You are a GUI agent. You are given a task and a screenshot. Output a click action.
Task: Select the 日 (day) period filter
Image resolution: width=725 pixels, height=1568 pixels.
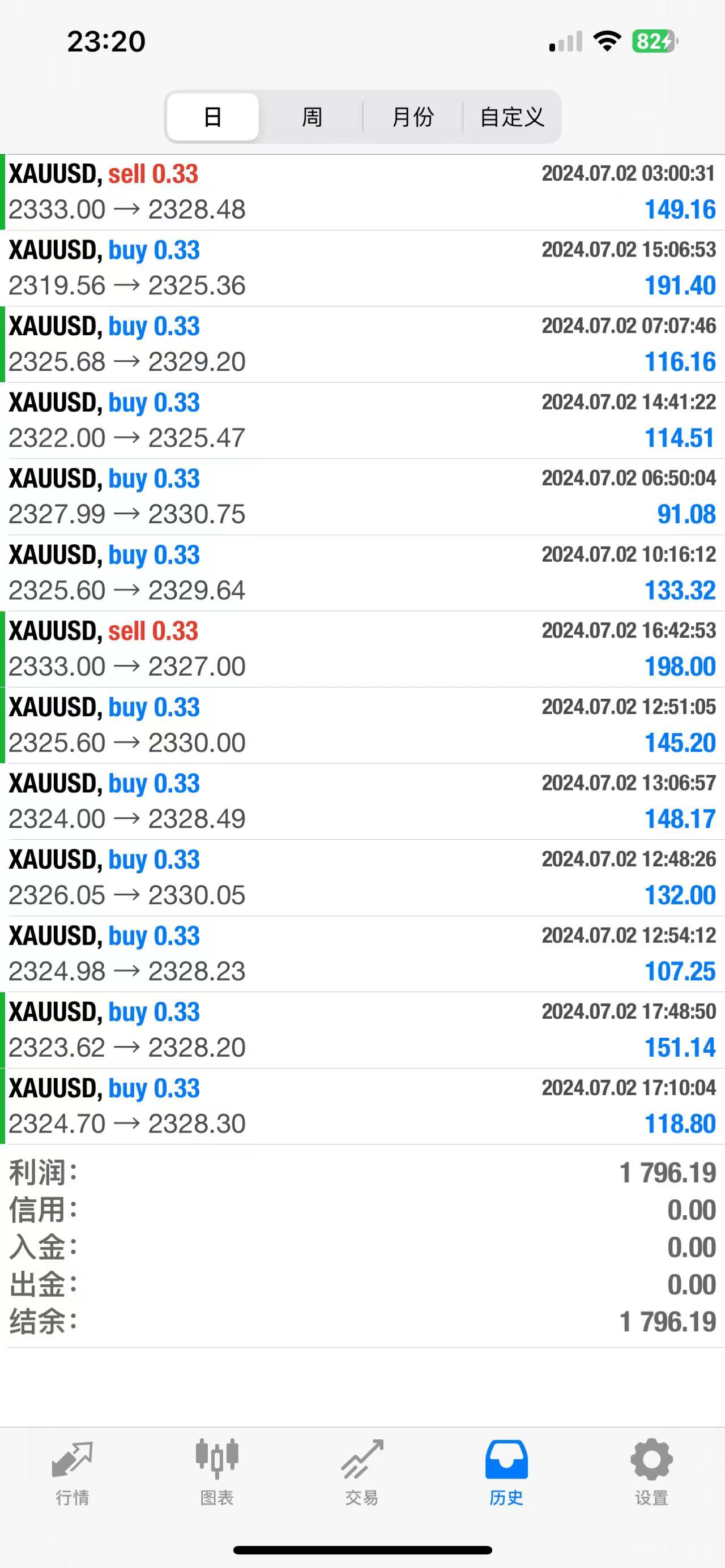212,116
